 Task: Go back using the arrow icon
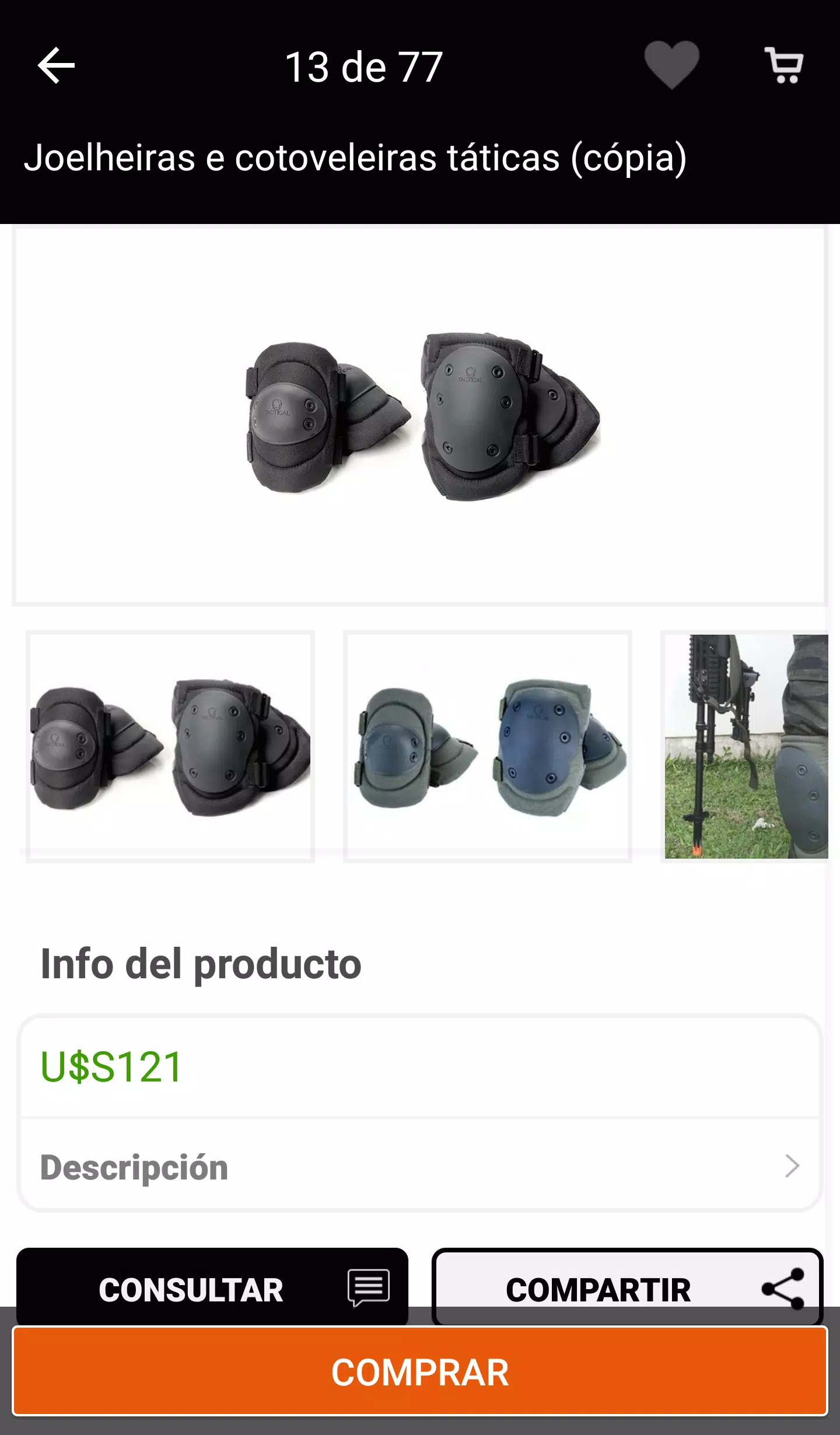pyautogui.click(x=56, y=65)
